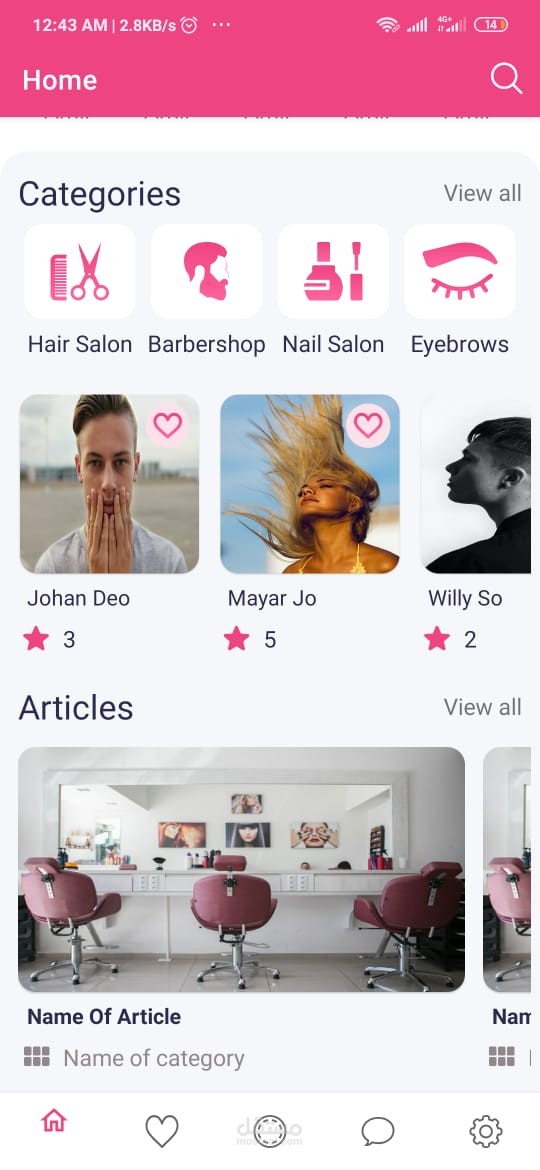540x1170 pixels.
Task: Open the Eyebrows category
Action: pos(460,291)
